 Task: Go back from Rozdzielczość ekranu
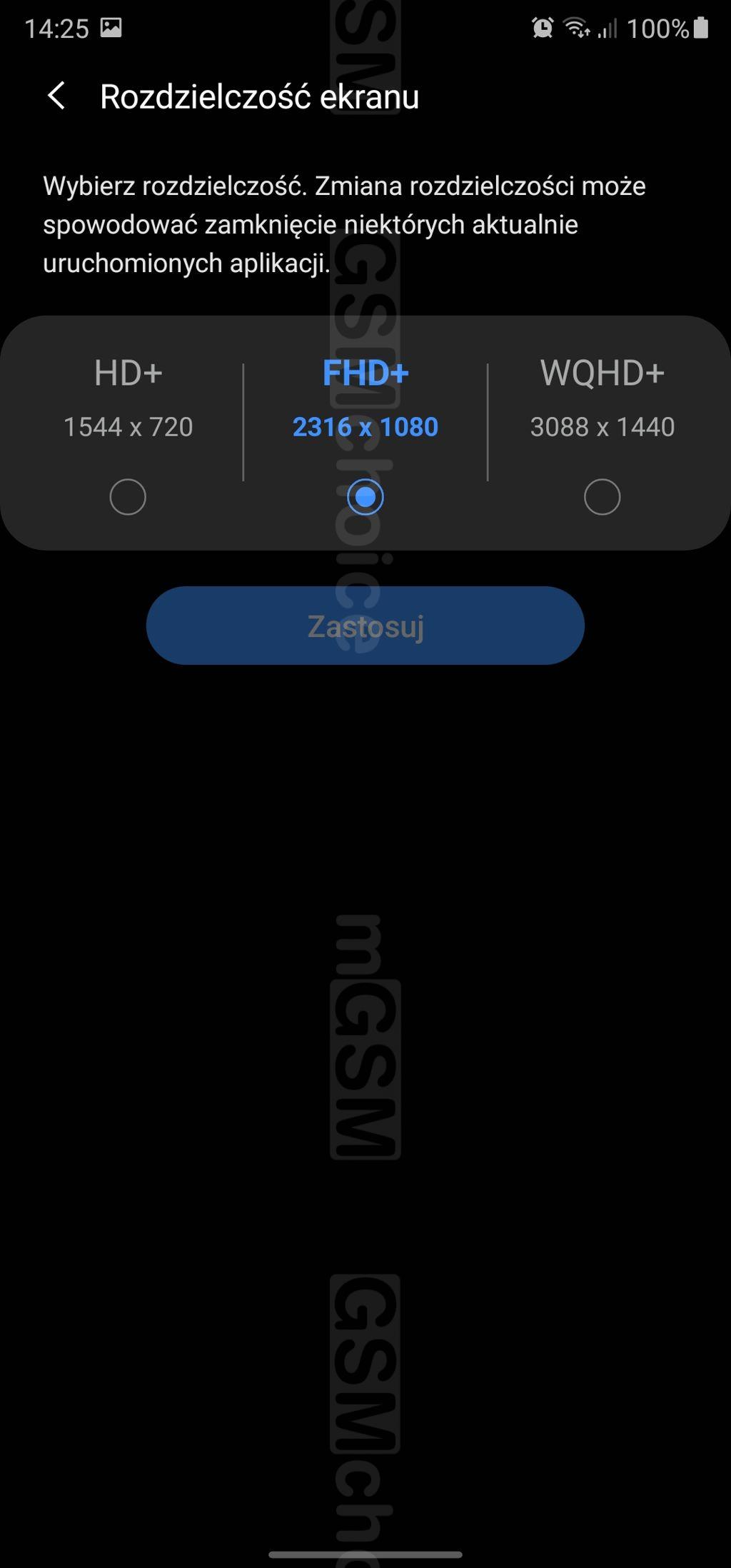click(56, 96)
